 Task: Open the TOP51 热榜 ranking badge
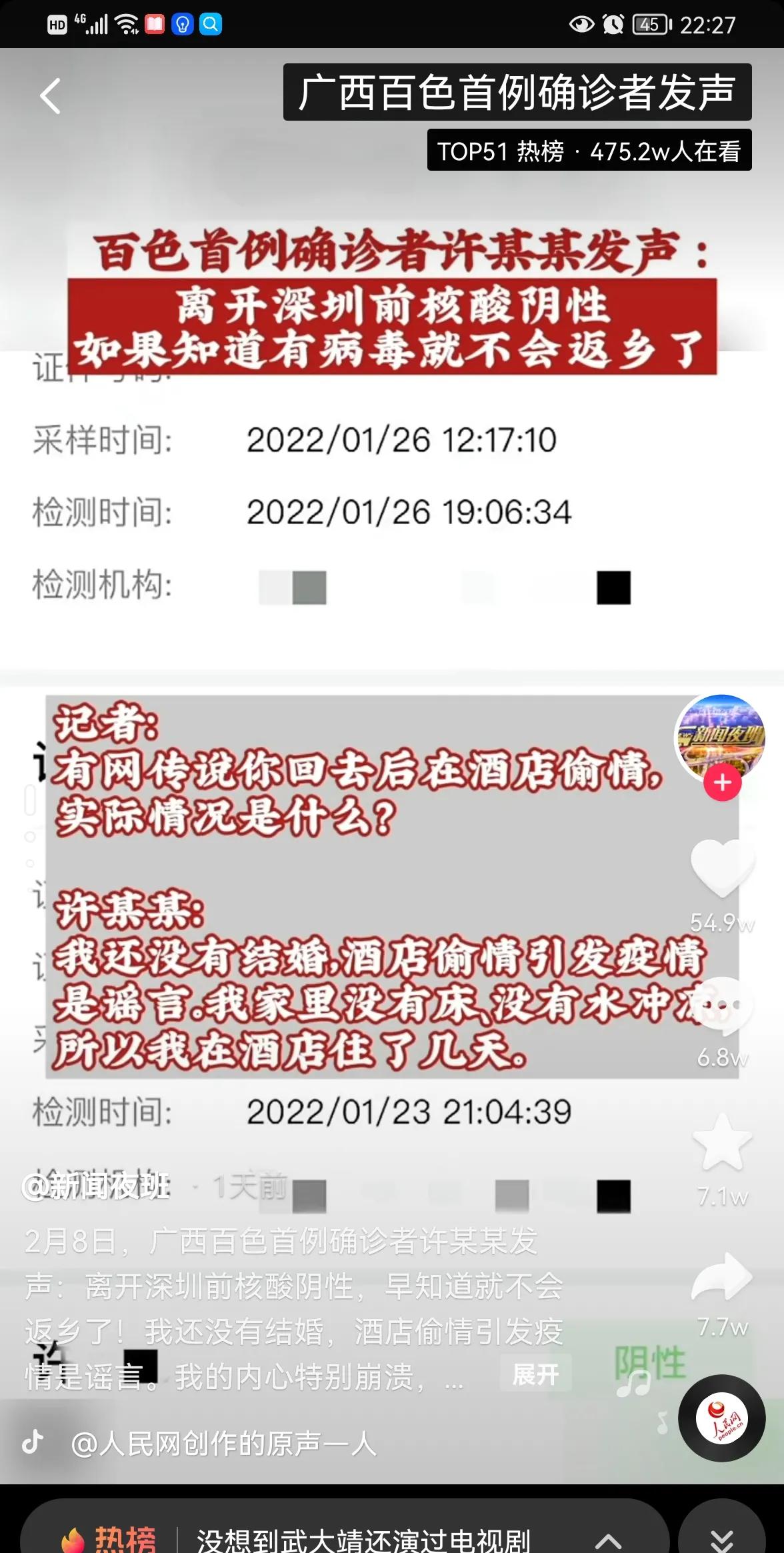(589, 151)
